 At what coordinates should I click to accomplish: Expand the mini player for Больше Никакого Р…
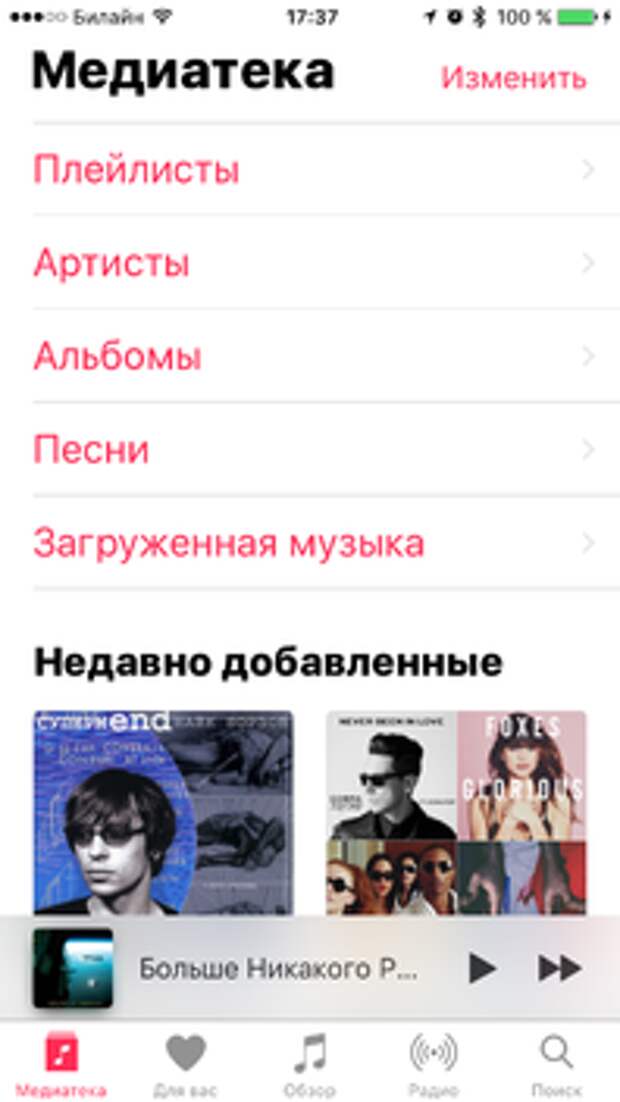click(x=278, y=968)
